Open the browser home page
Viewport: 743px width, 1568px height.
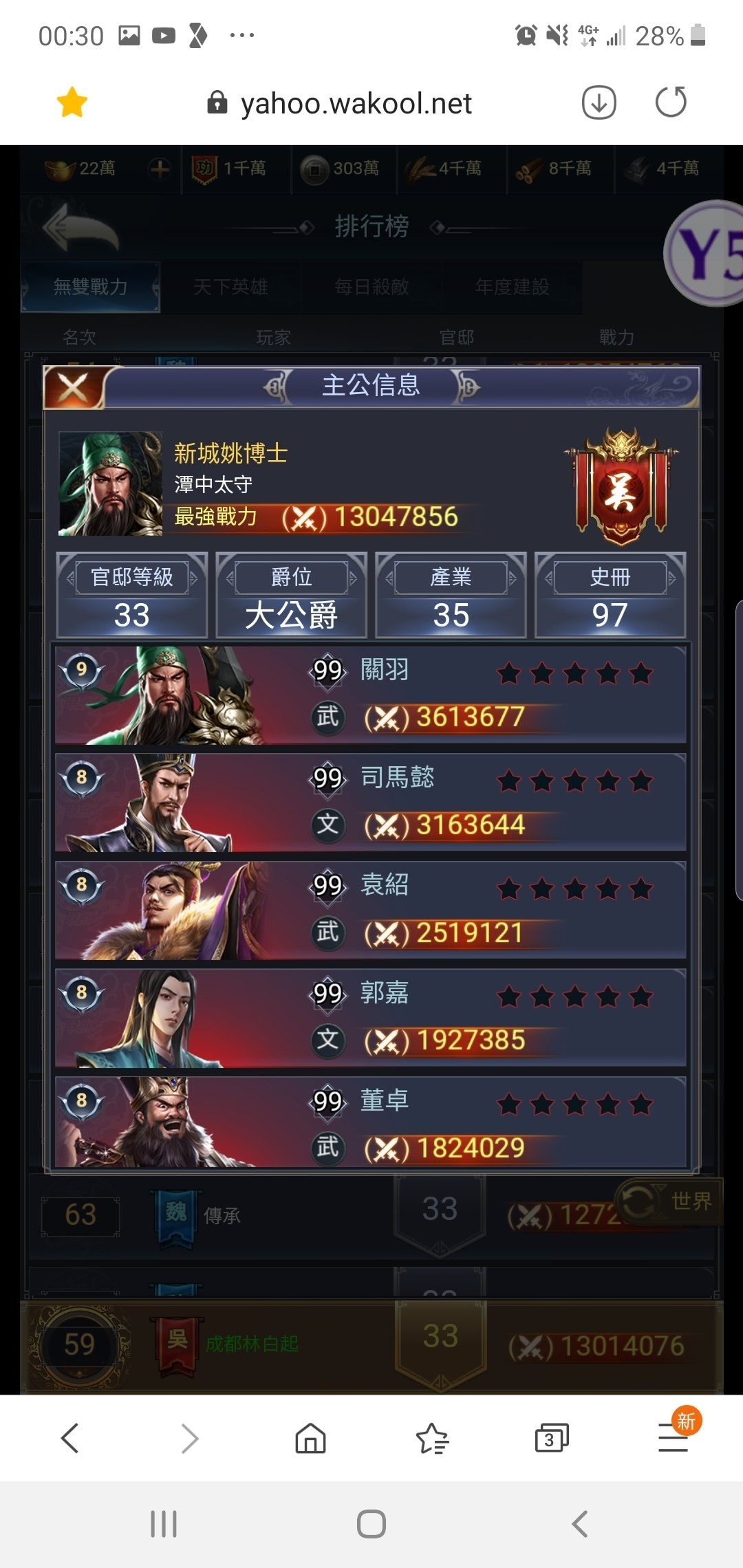pos(310,1438)
